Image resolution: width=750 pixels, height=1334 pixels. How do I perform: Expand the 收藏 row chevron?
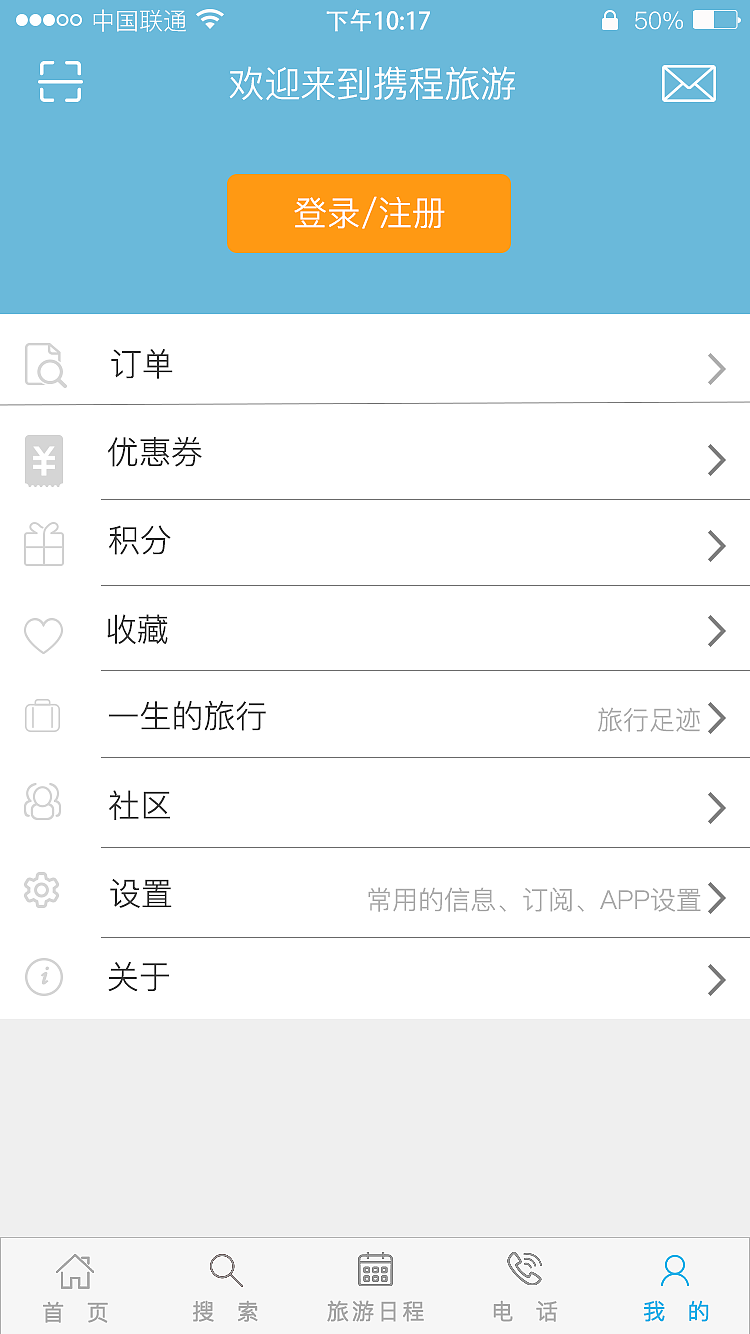pyautogui.click(x=716, y=631)
